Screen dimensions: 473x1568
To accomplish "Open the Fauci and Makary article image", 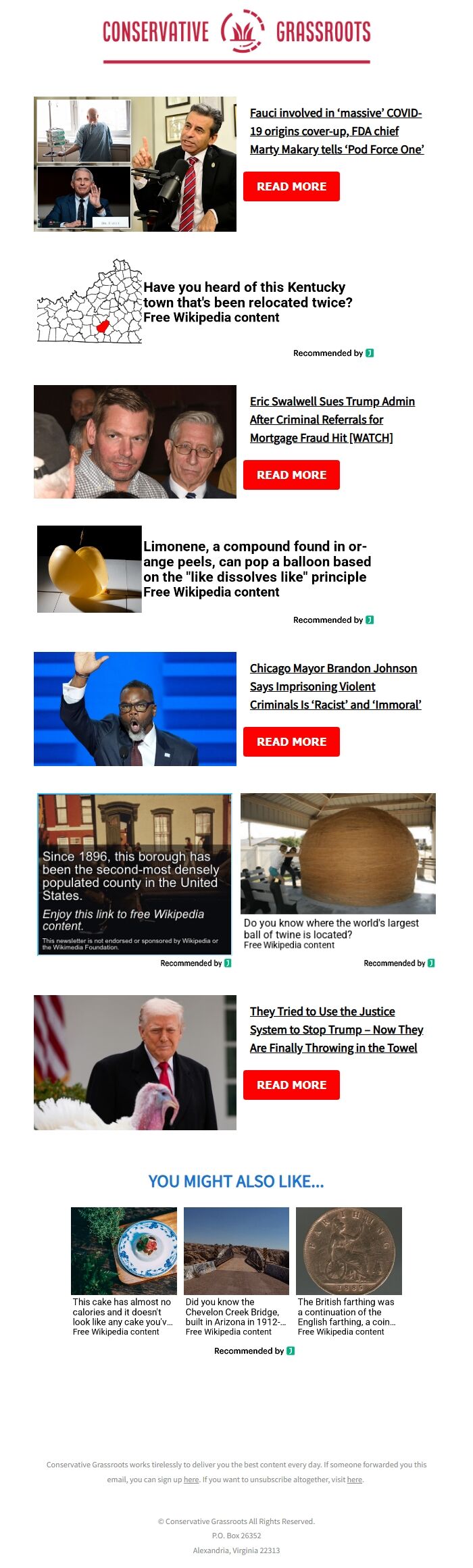I will point(135,164).
